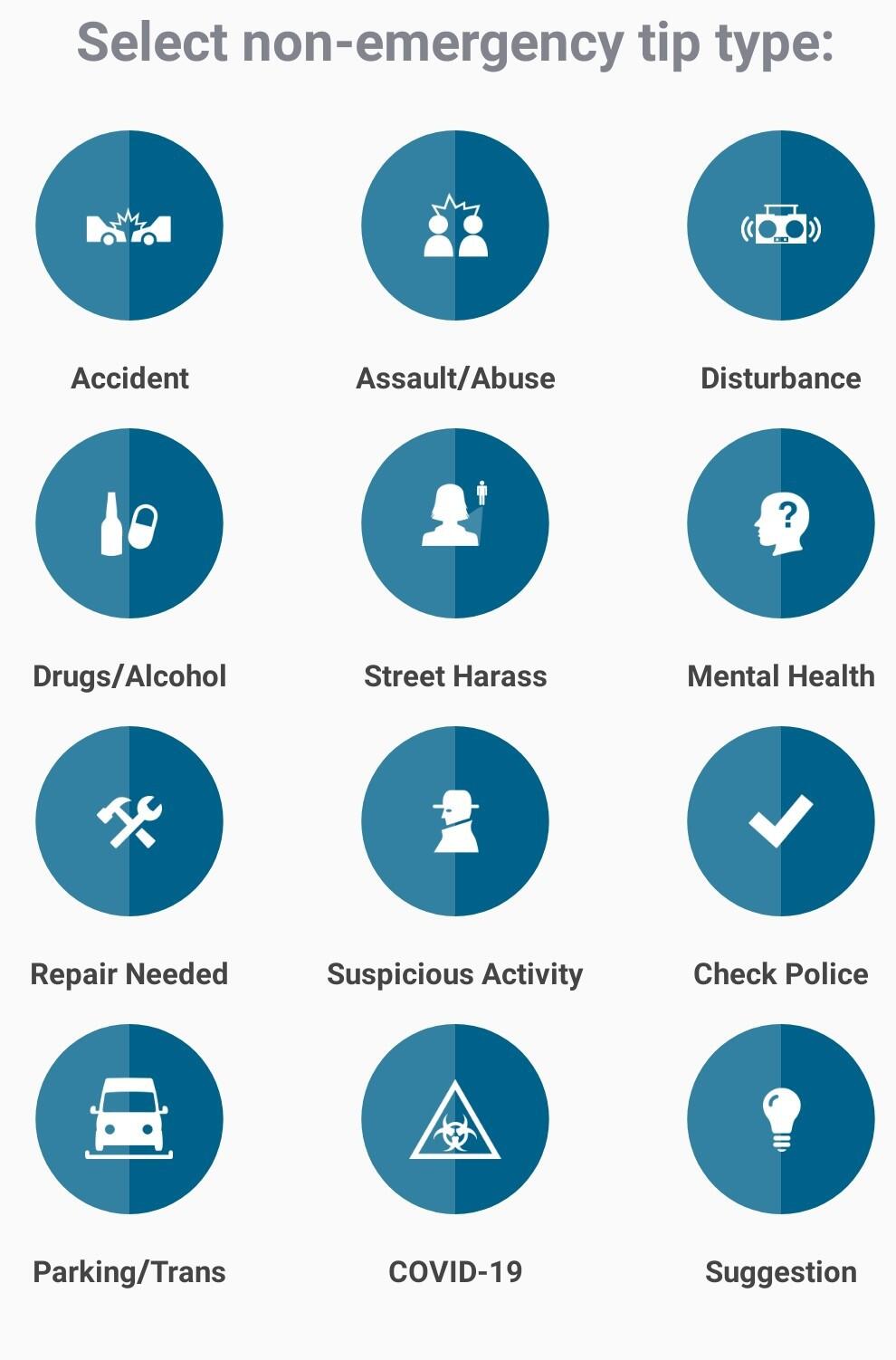Screen dimensions: 896x1360
Task: Click the Street Harass label text
Action: (x=454, y=675)
